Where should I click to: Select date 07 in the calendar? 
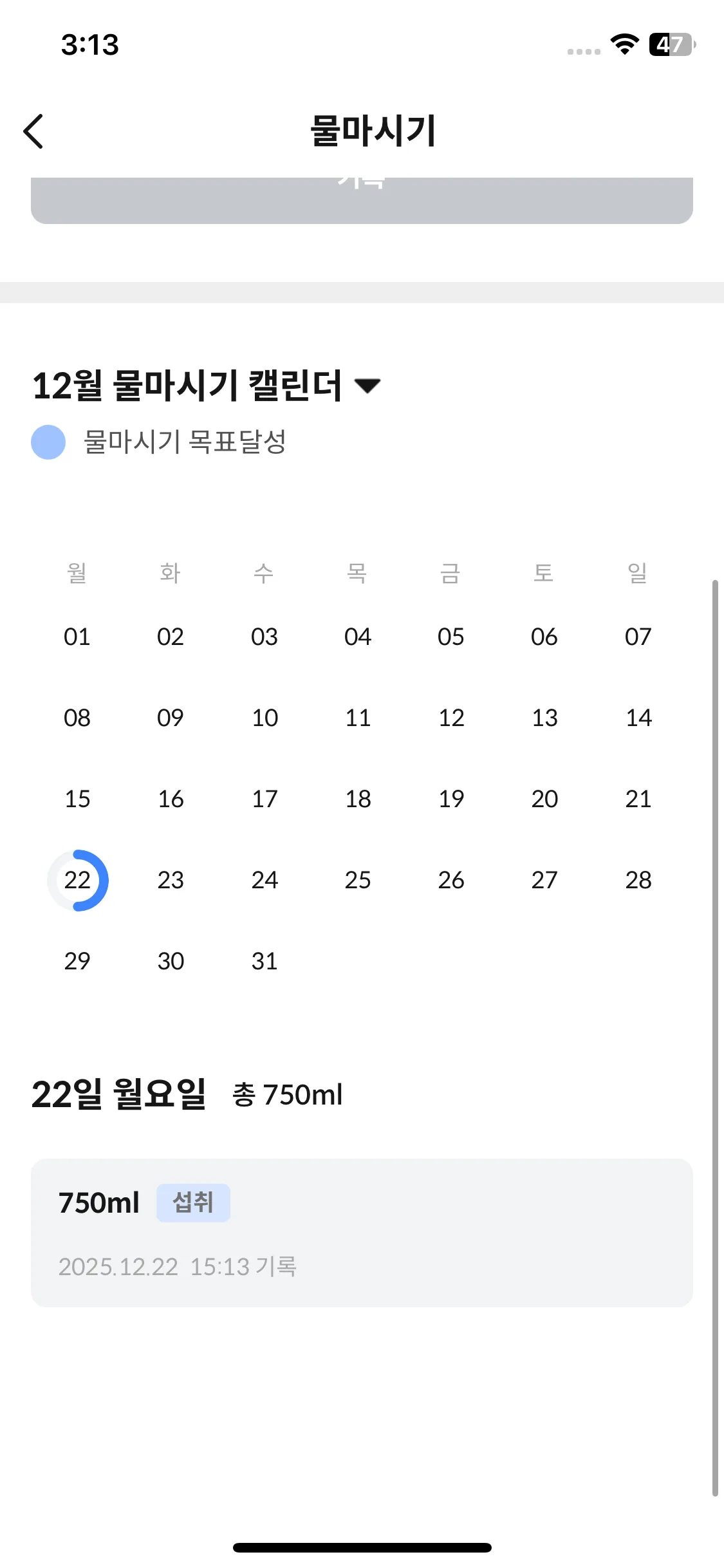[638, 637]
